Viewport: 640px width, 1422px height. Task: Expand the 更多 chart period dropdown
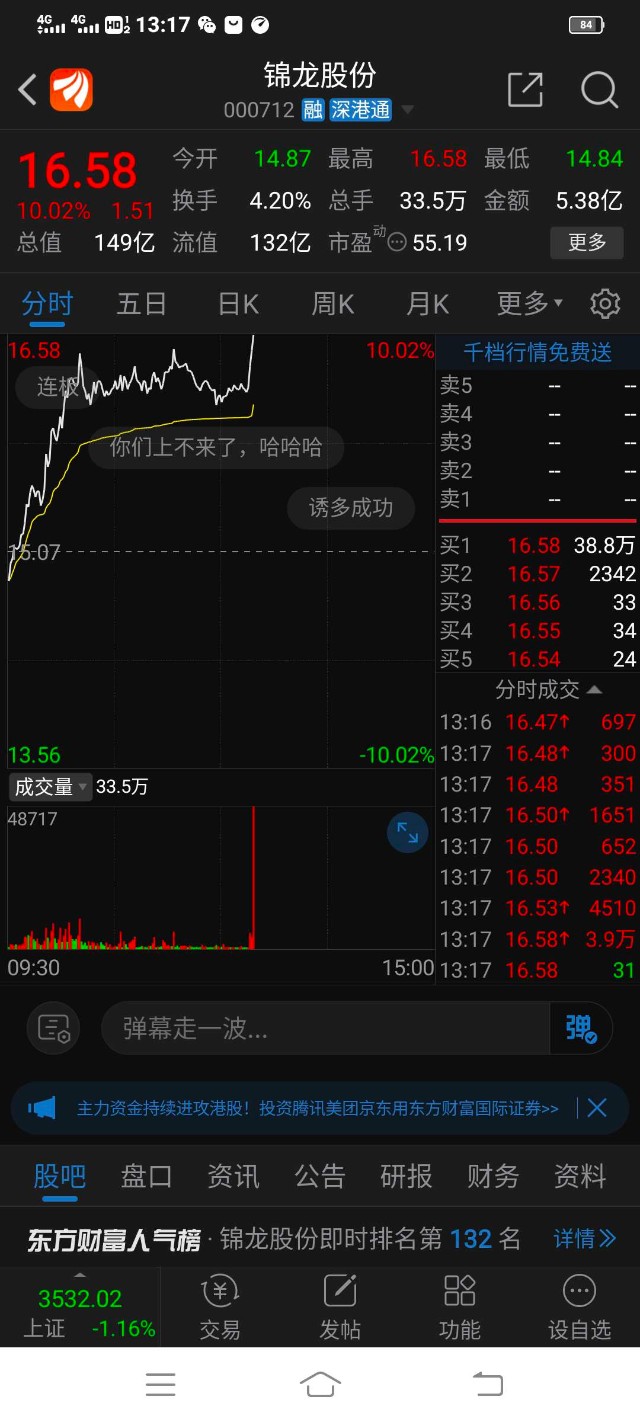click(529, 303)
